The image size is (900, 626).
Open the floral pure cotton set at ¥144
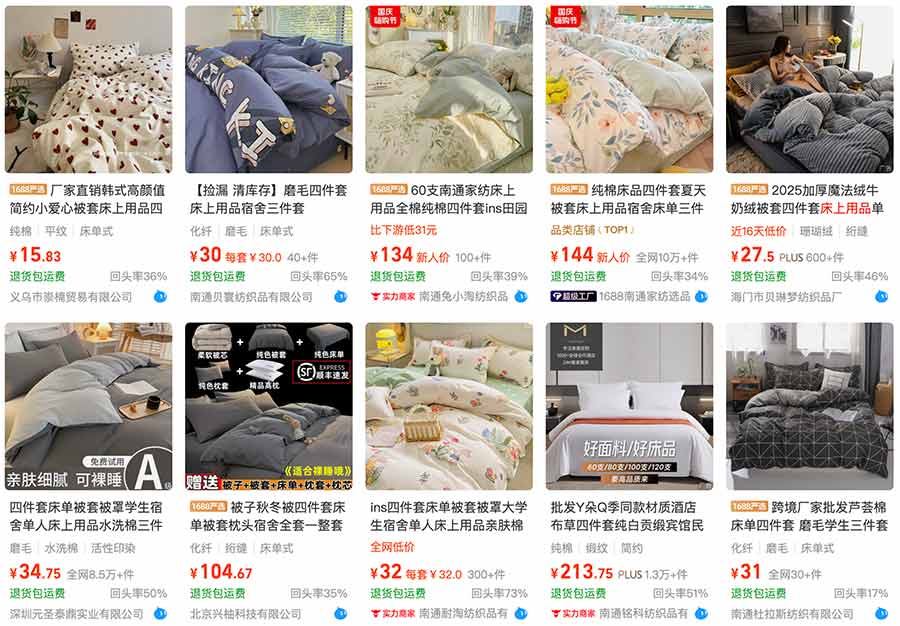629,90
